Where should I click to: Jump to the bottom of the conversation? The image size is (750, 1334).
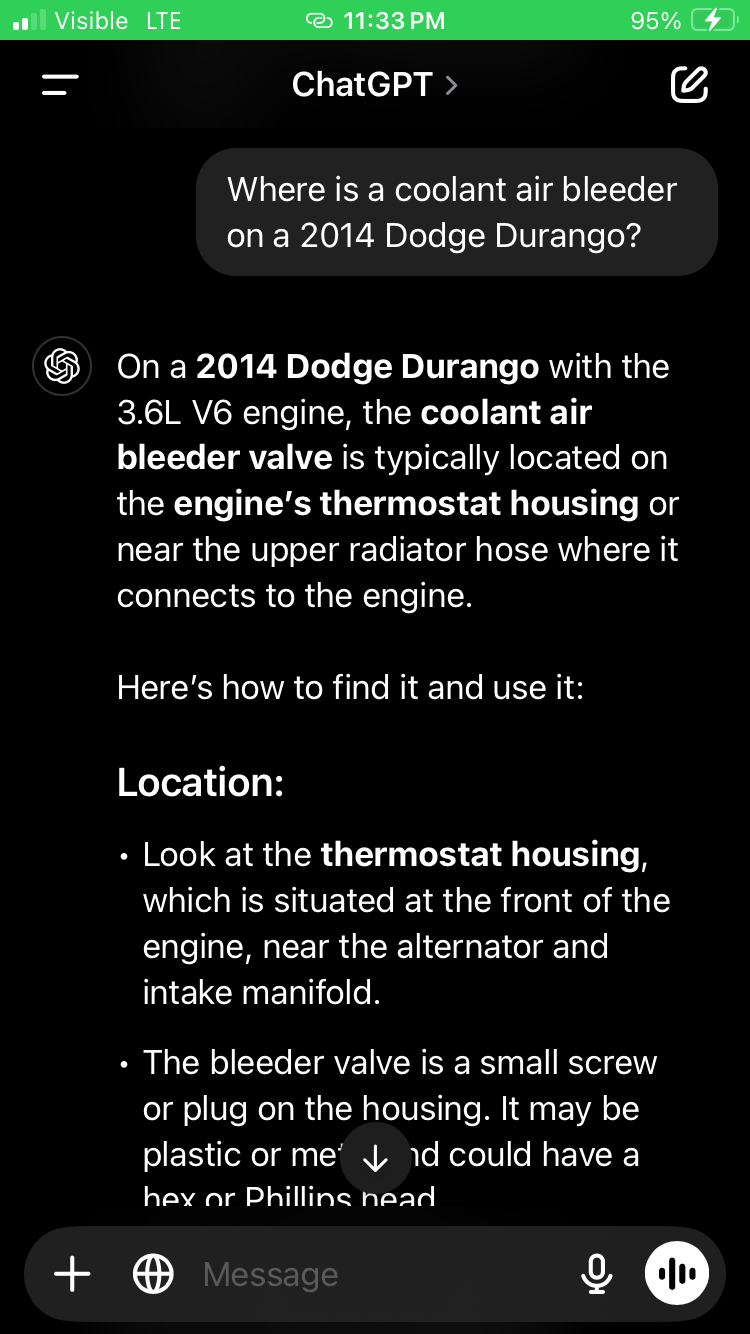(x=375, y=1158)
